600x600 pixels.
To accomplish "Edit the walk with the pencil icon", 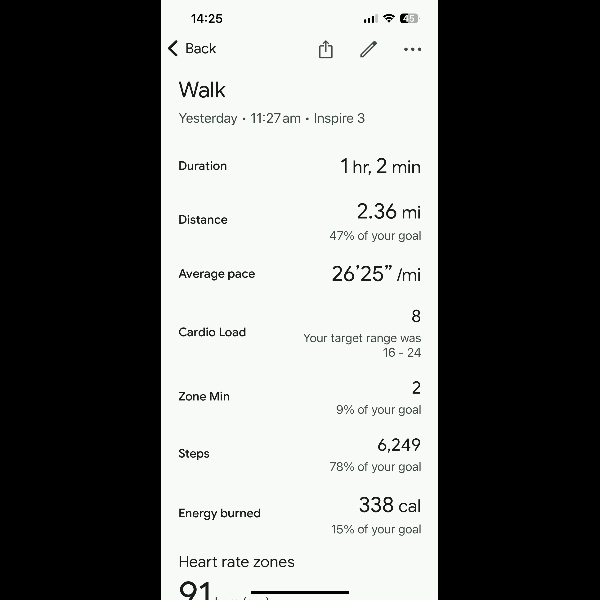I will click(369, 49).
